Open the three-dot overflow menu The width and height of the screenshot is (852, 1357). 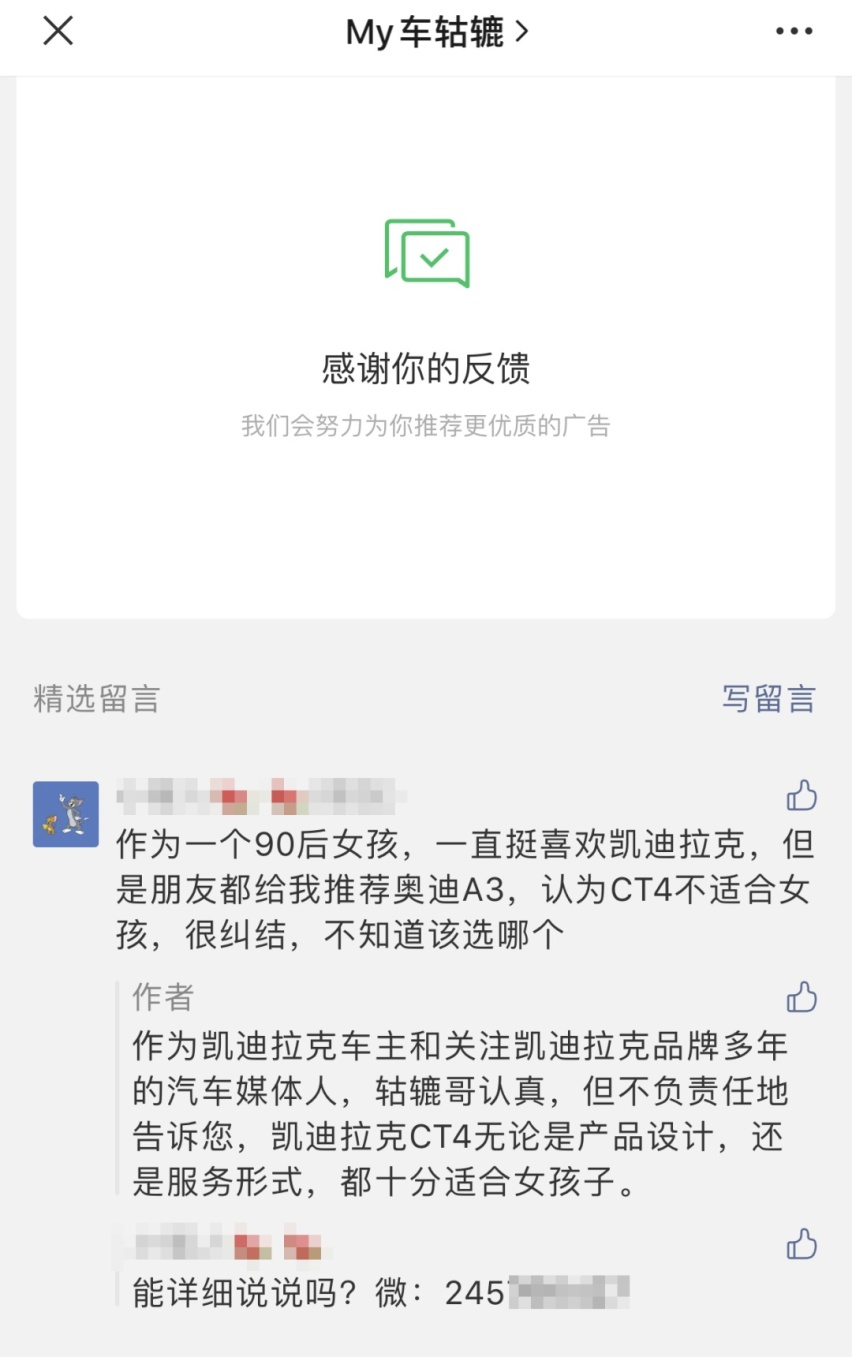(794, 32)
